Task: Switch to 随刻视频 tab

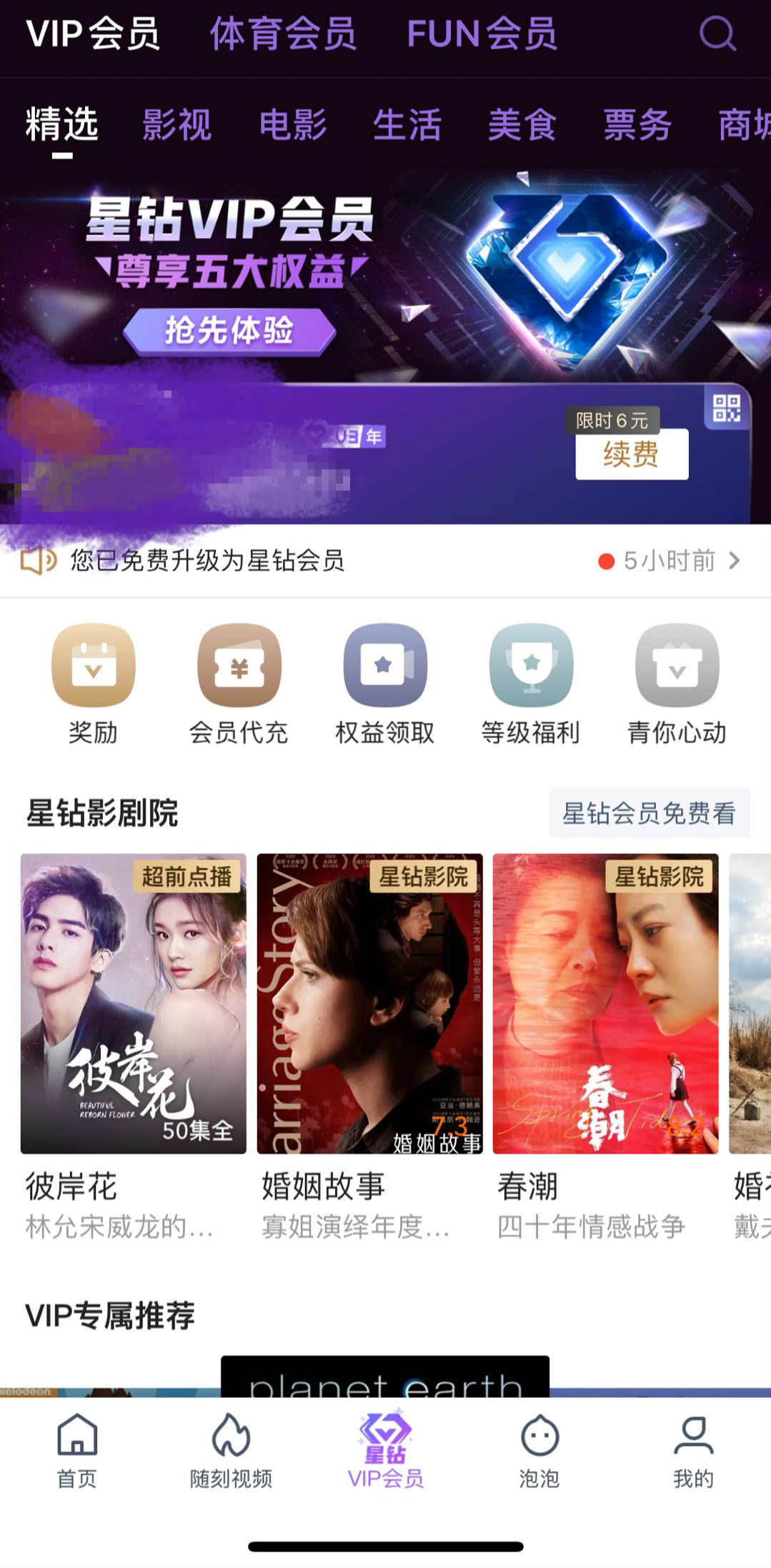Action: point(231,1451)
